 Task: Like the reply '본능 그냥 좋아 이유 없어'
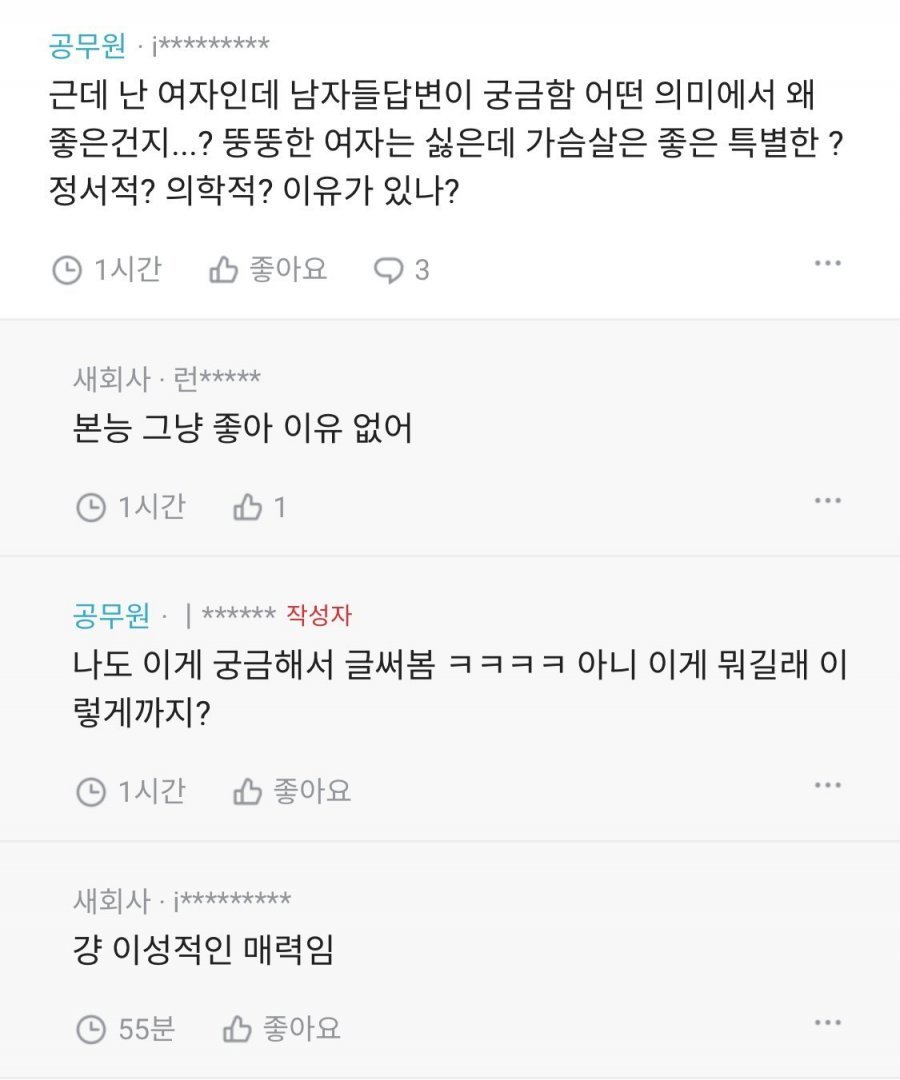(x=259, y=507)
